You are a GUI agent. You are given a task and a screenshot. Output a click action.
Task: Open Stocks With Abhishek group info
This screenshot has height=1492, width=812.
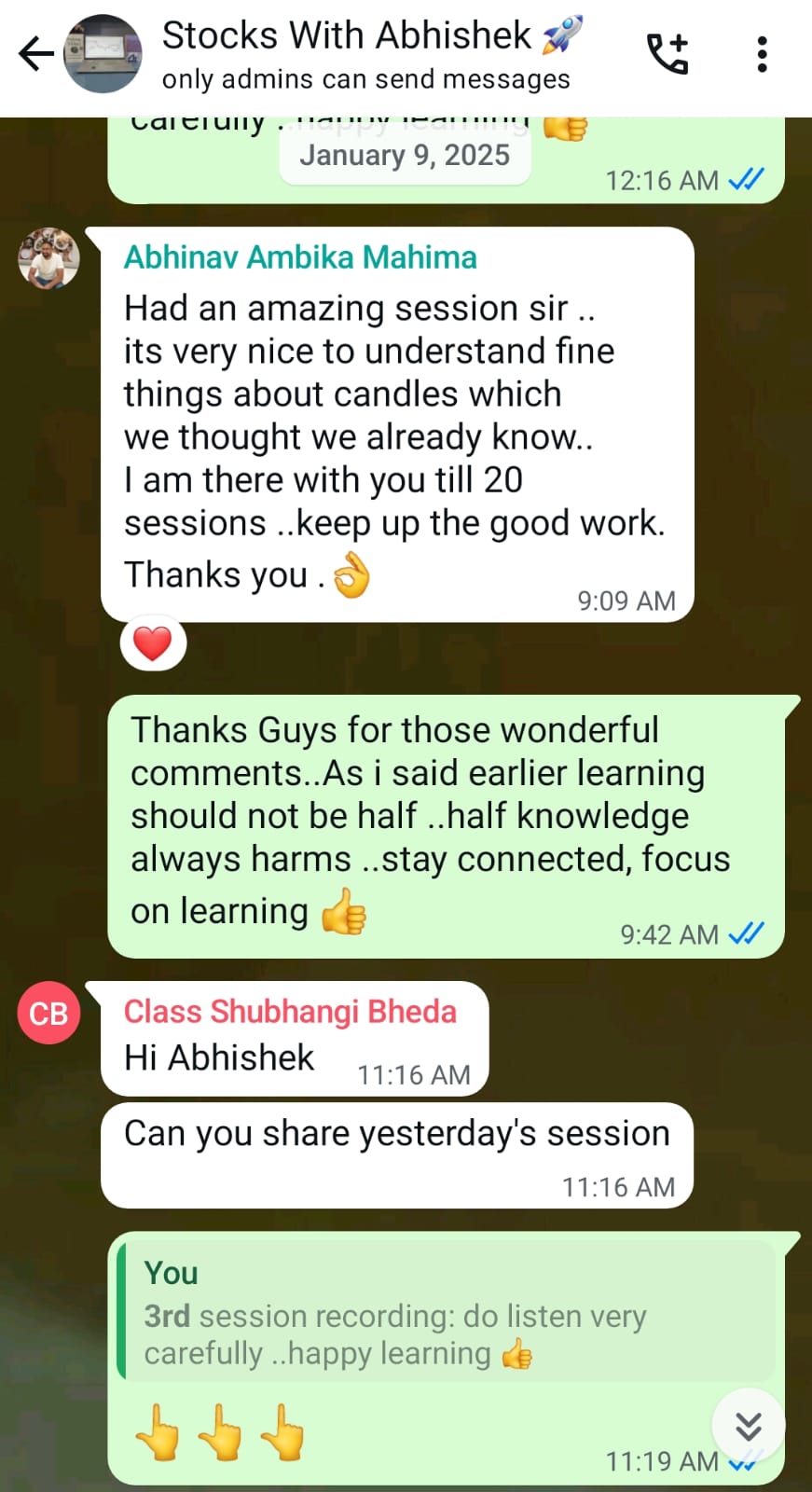tap(364, 54)
